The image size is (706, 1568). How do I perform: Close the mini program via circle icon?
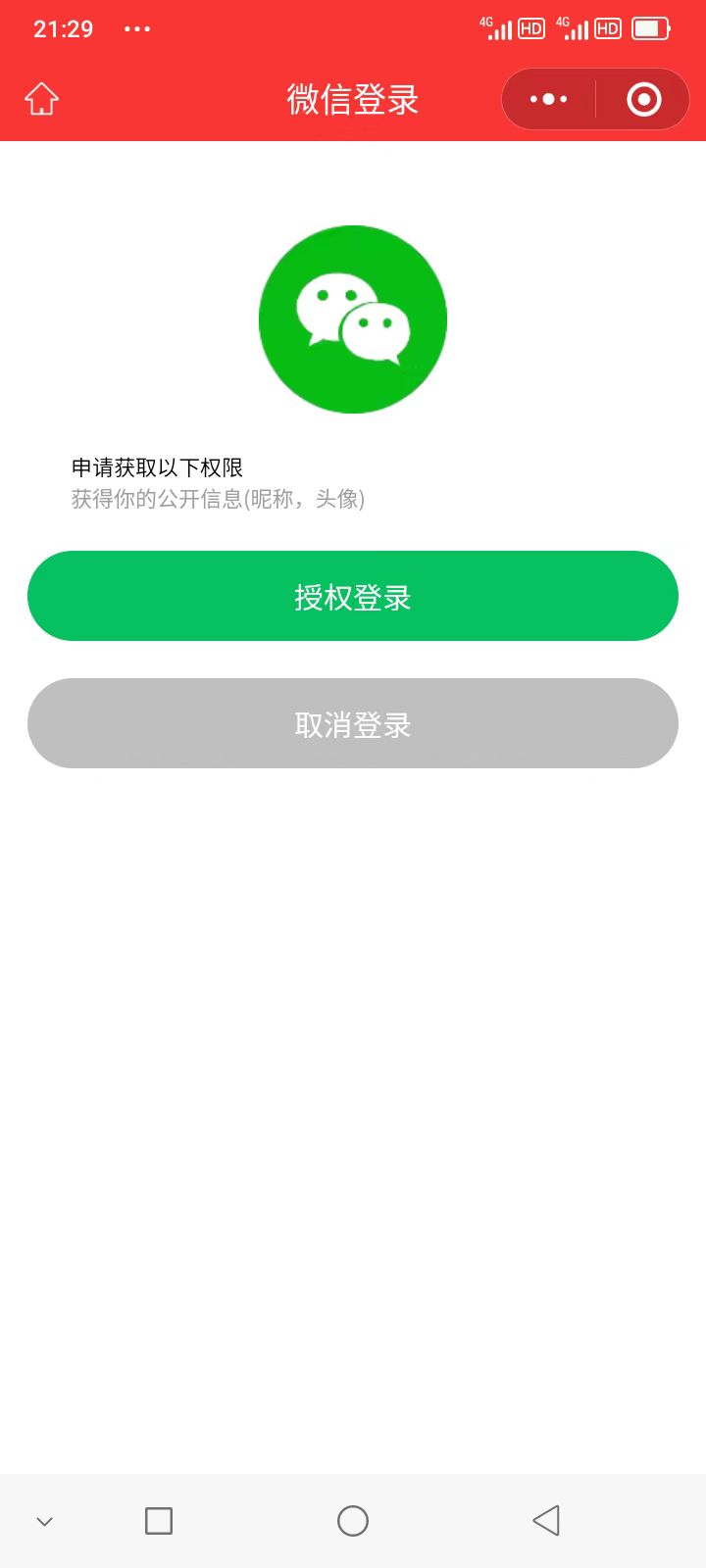(643, 99)
